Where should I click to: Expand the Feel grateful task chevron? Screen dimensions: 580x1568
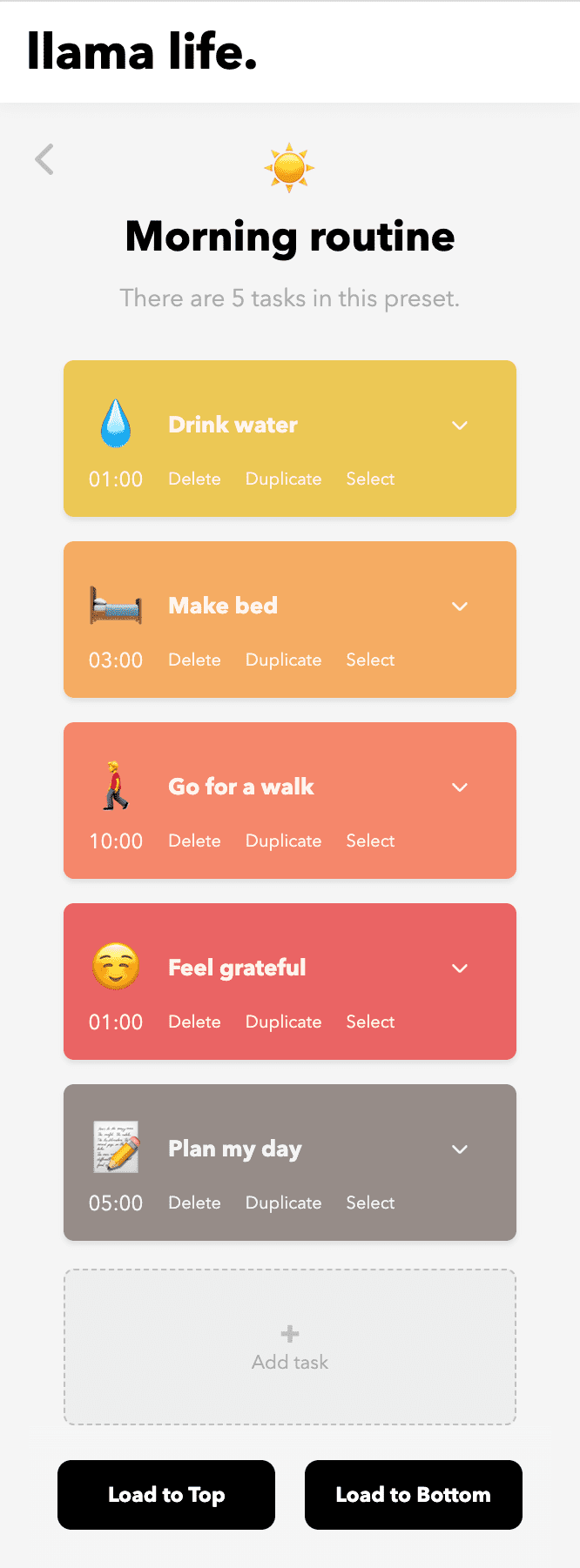click(460, 968)
